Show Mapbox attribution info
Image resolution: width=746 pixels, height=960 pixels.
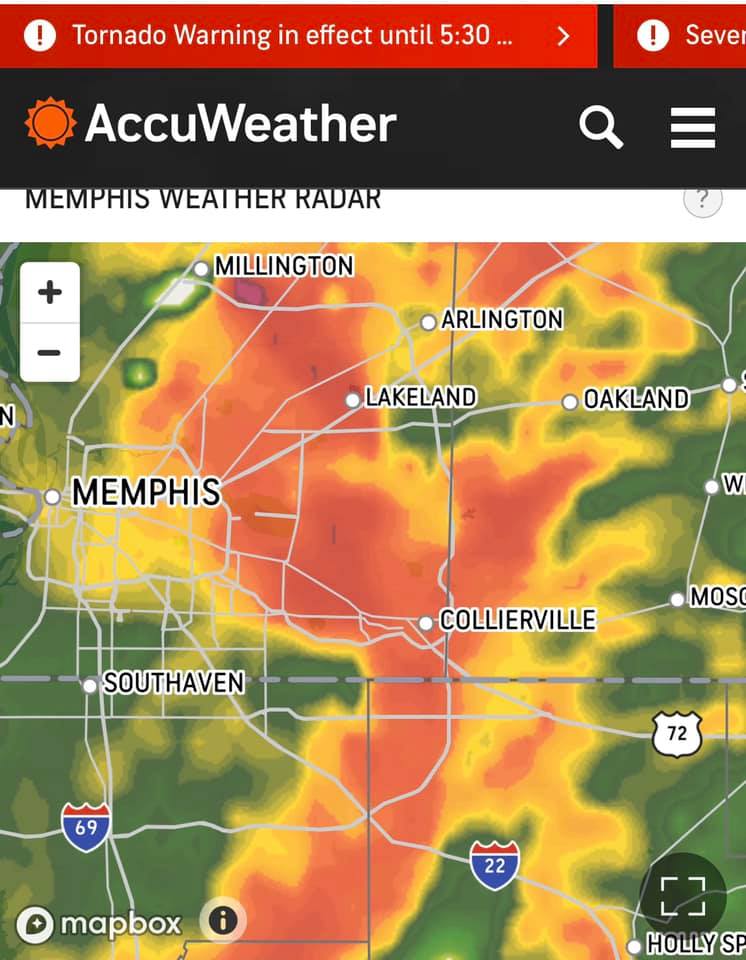[222, 920]
